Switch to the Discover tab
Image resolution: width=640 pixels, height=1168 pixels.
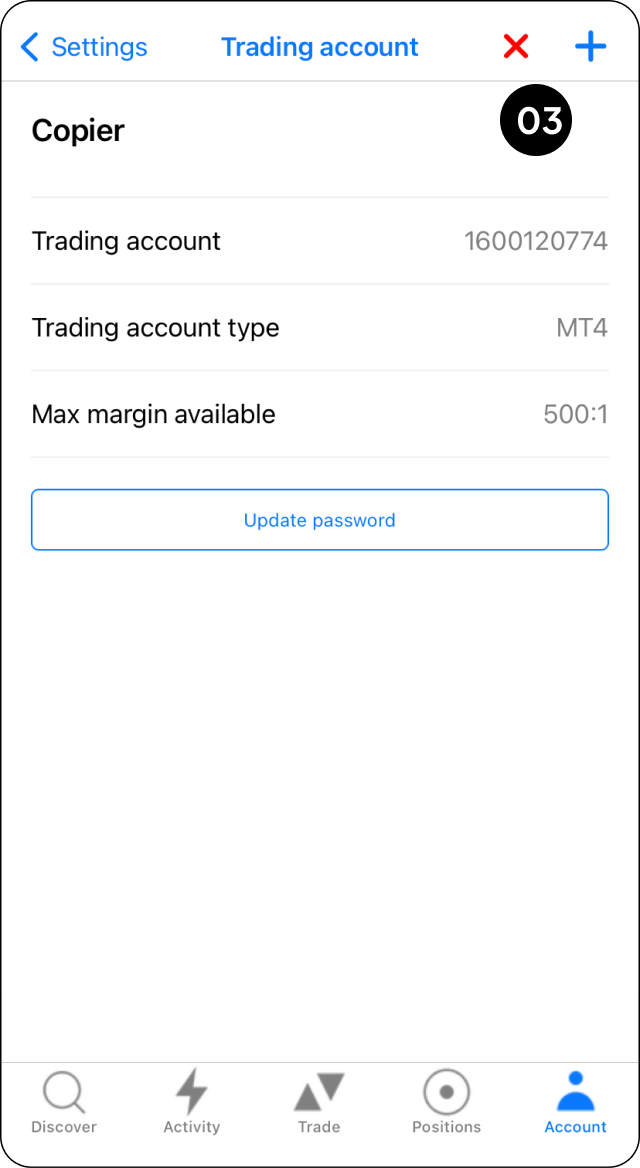coord(64,1103)
